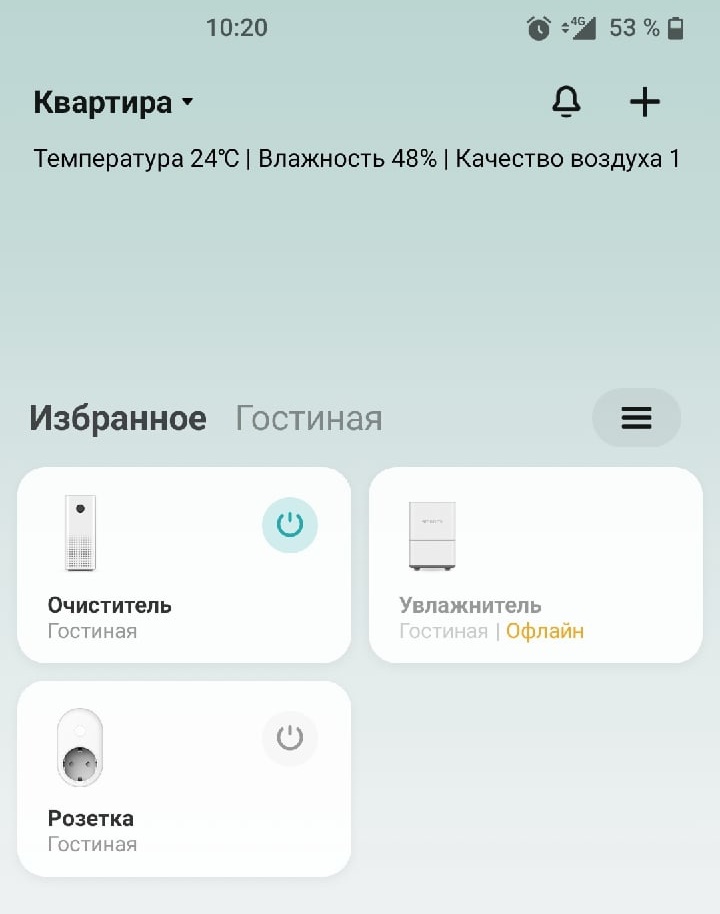
Task: Switch to the Избранное tab
Action: [118, 418]
